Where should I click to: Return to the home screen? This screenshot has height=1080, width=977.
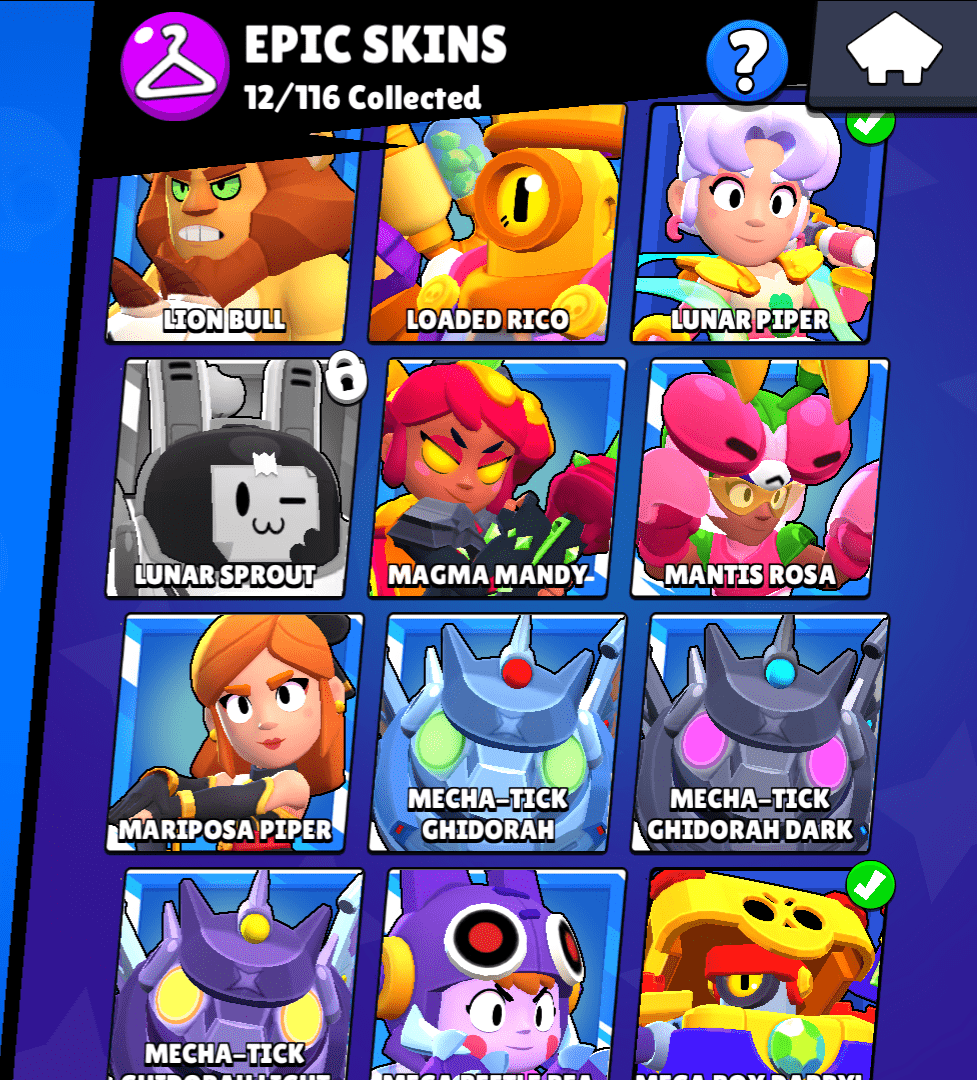point(895,53)
